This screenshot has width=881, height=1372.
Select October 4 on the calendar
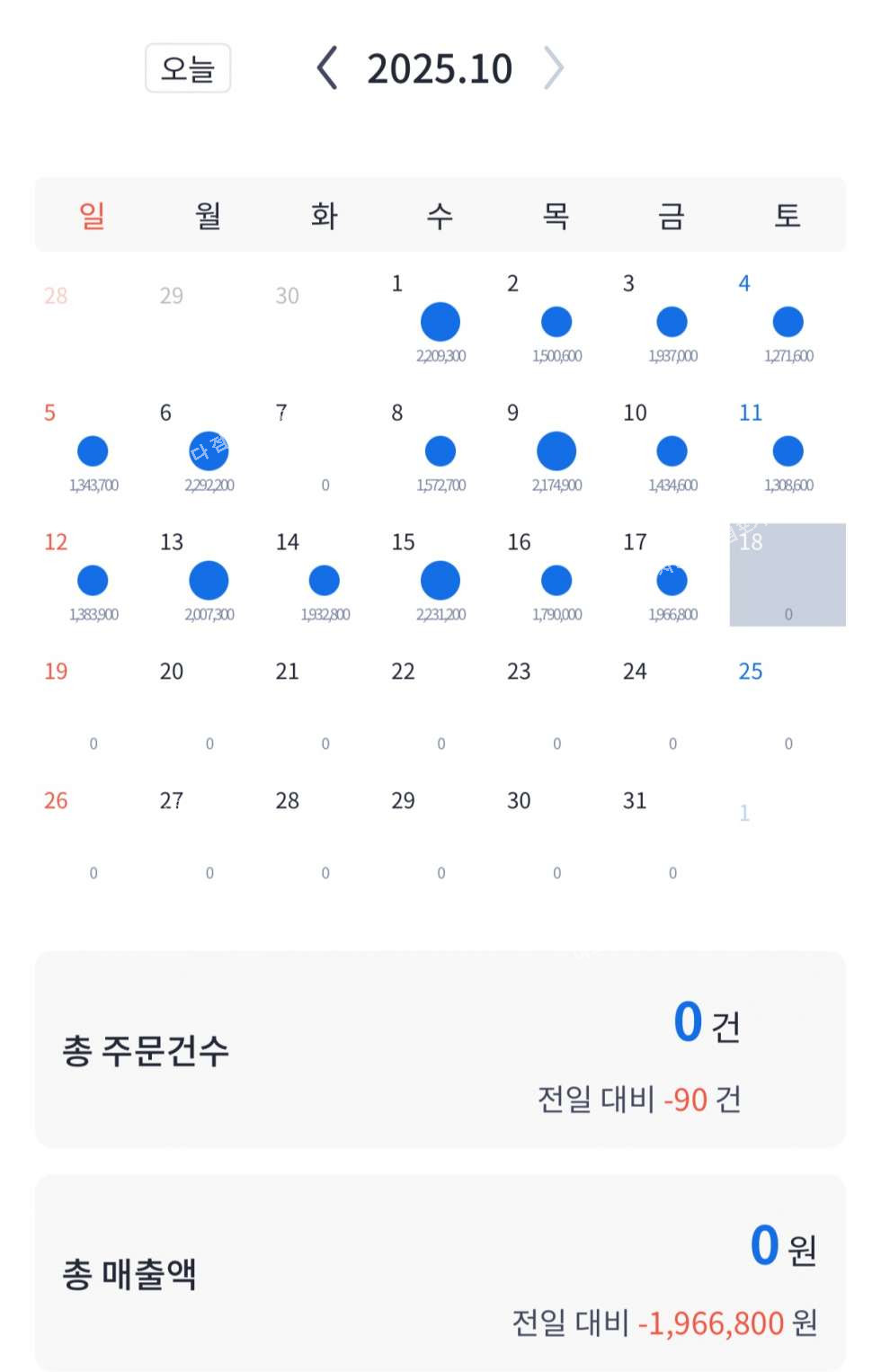tap(787, 320)
